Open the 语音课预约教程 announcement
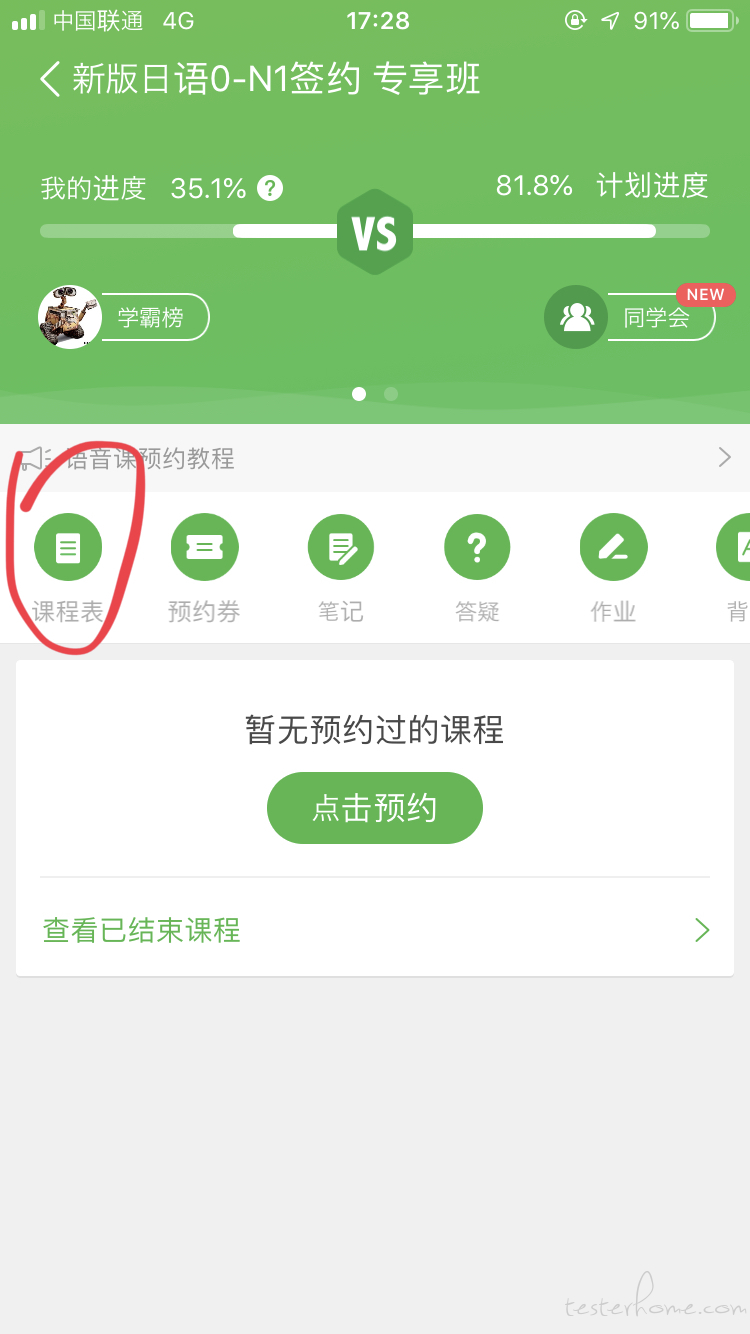Viewport: 750px width, 1334px height. pos(375,458)
